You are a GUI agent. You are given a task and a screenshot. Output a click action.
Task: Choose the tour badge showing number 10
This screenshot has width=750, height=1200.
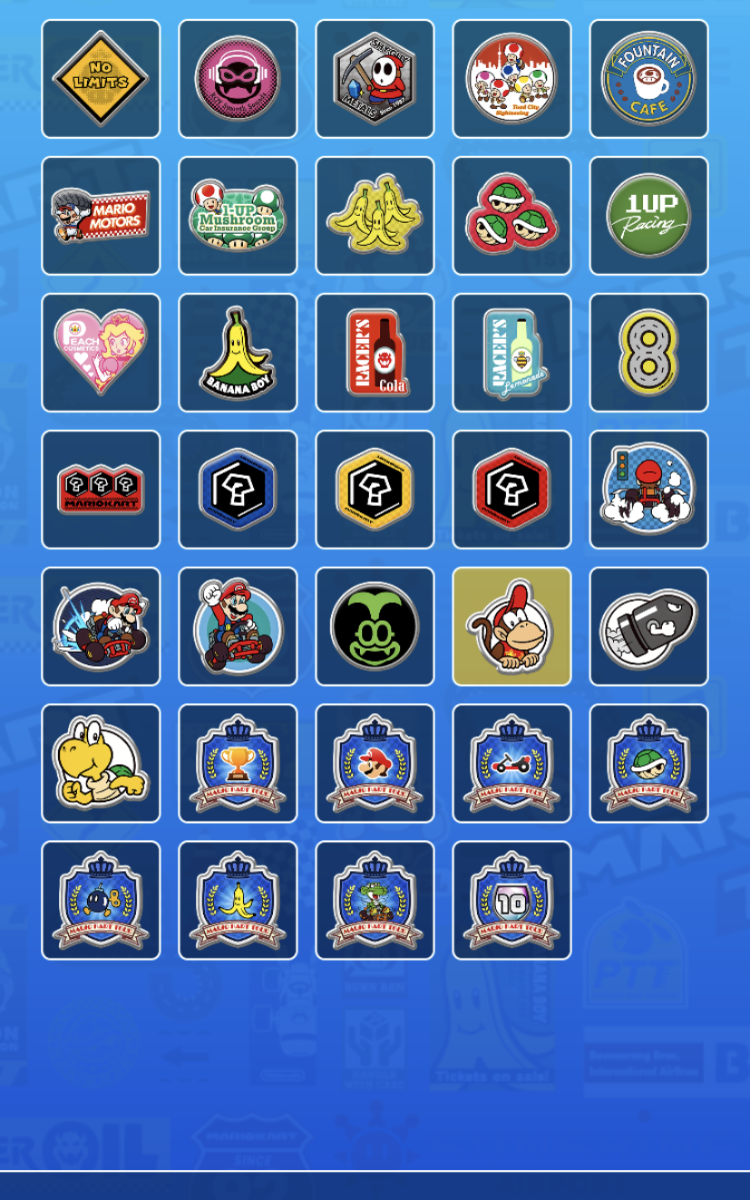(x=512, y=901)
